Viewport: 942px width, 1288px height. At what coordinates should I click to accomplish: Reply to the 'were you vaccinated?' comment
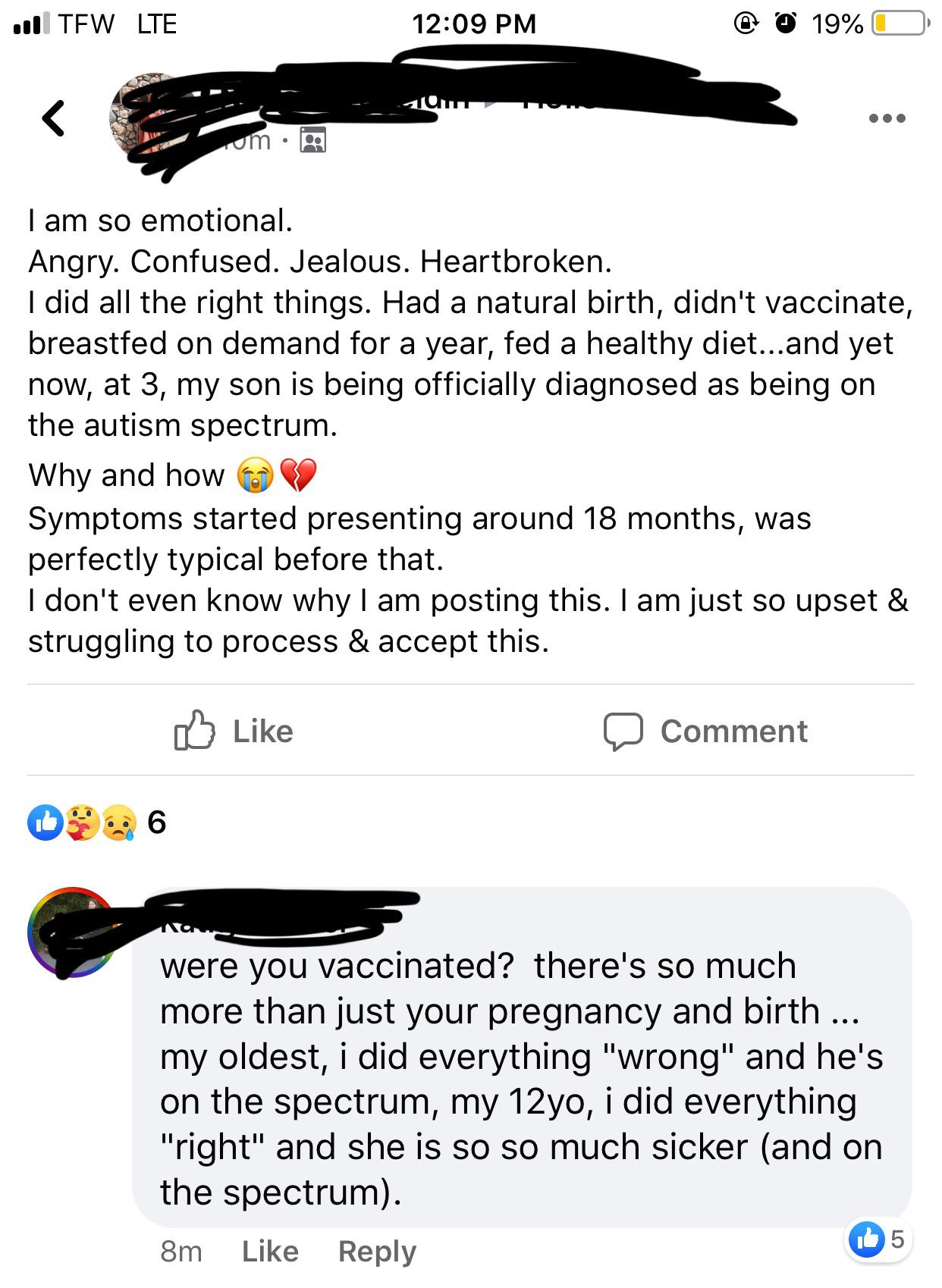377,1251
